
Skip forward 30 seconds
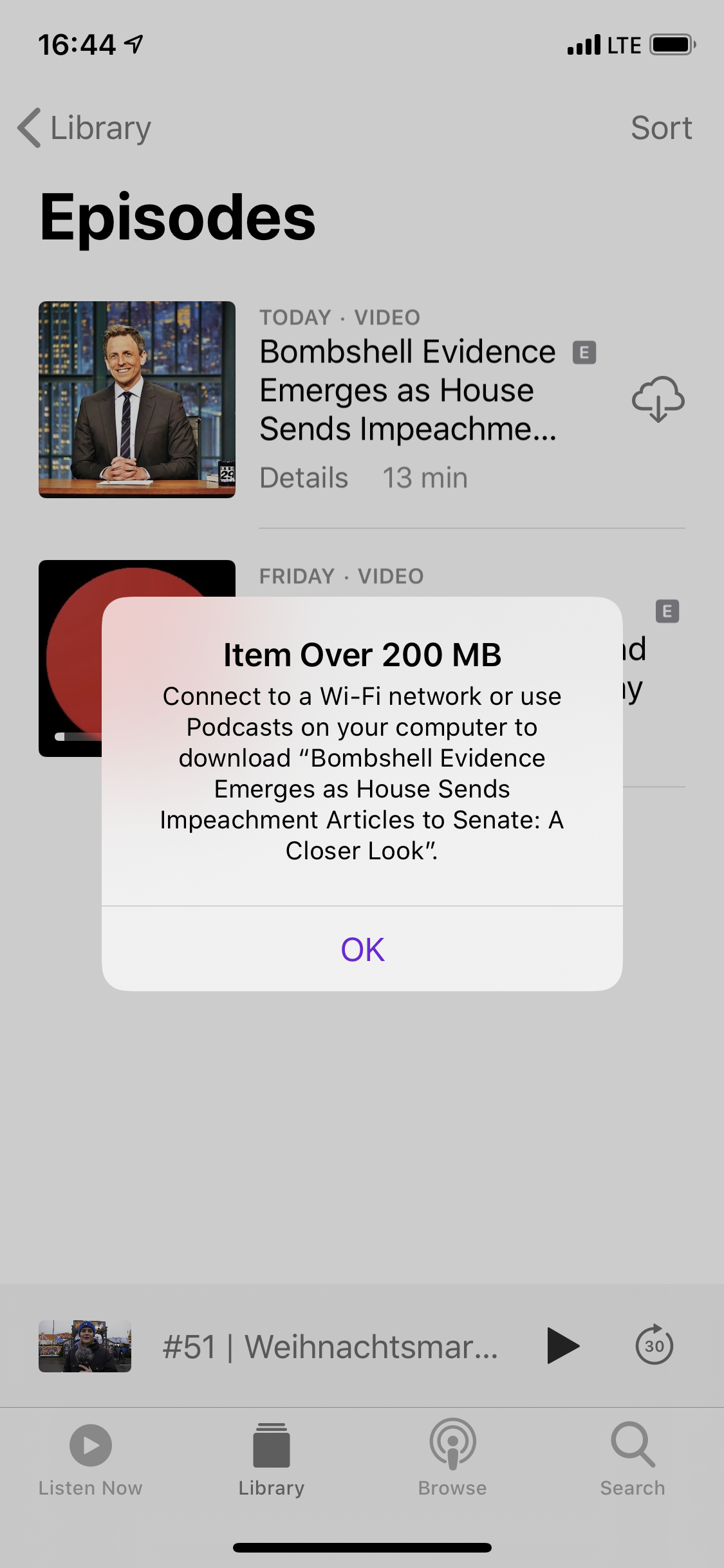[654, 1345]
